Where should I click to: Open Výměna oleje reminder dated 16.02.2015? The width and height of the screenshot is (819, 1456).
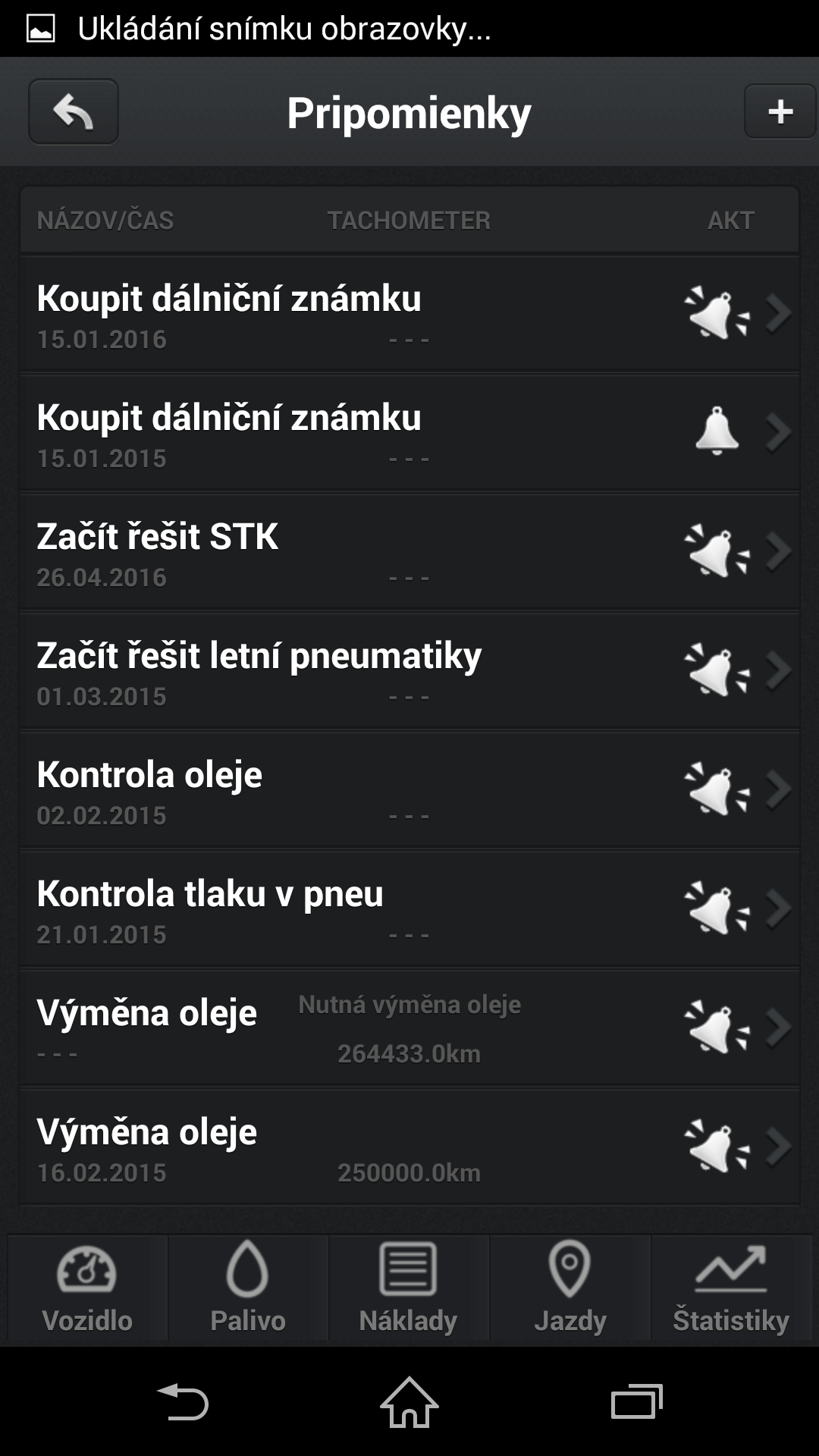(x=409, y=1147)
